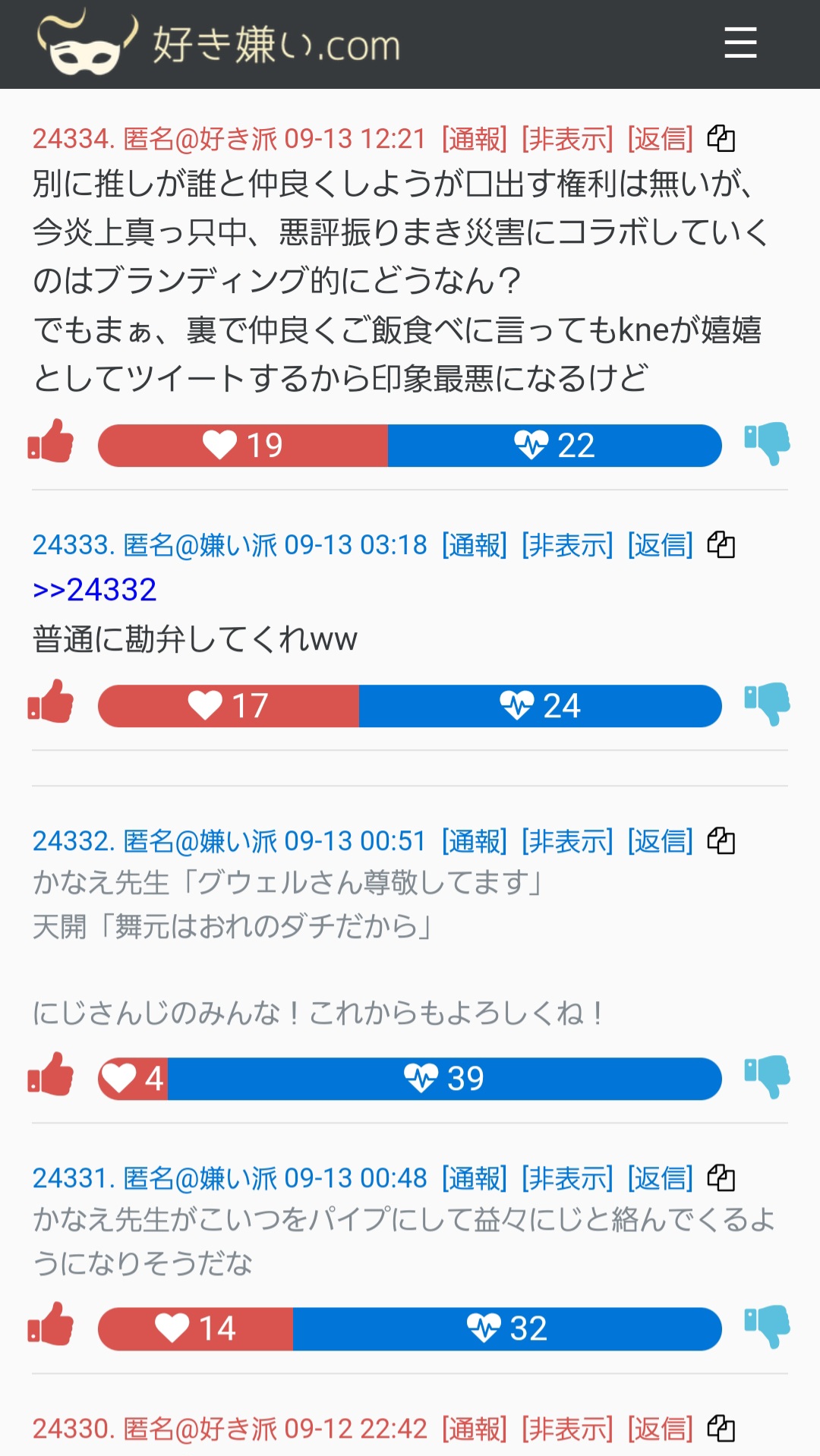The image size is (820, 1456).
Task: Thumbs up comment 24331
Action: coord(51,1325)
